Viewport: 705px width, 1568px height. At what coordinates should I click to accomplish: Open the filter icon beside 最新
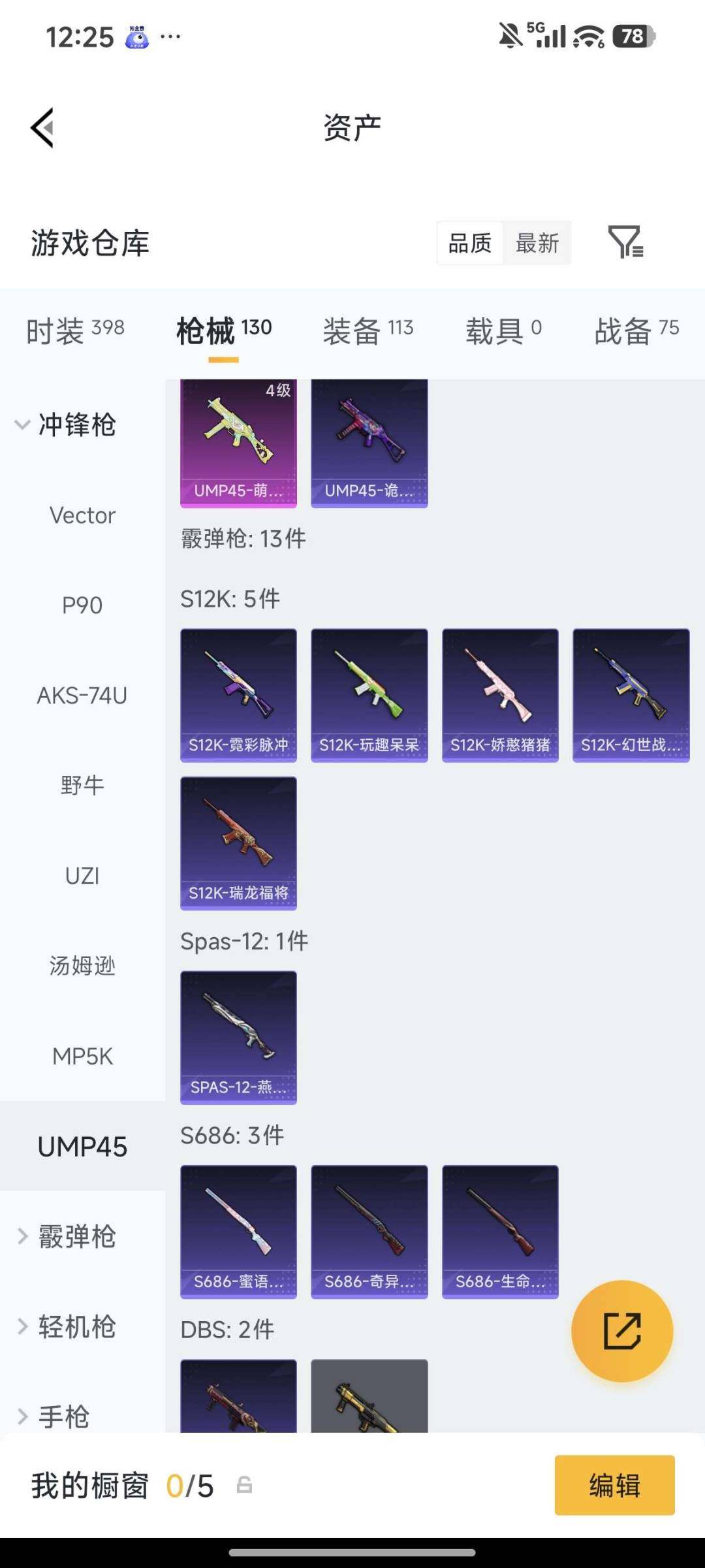[x=625, y=242]
